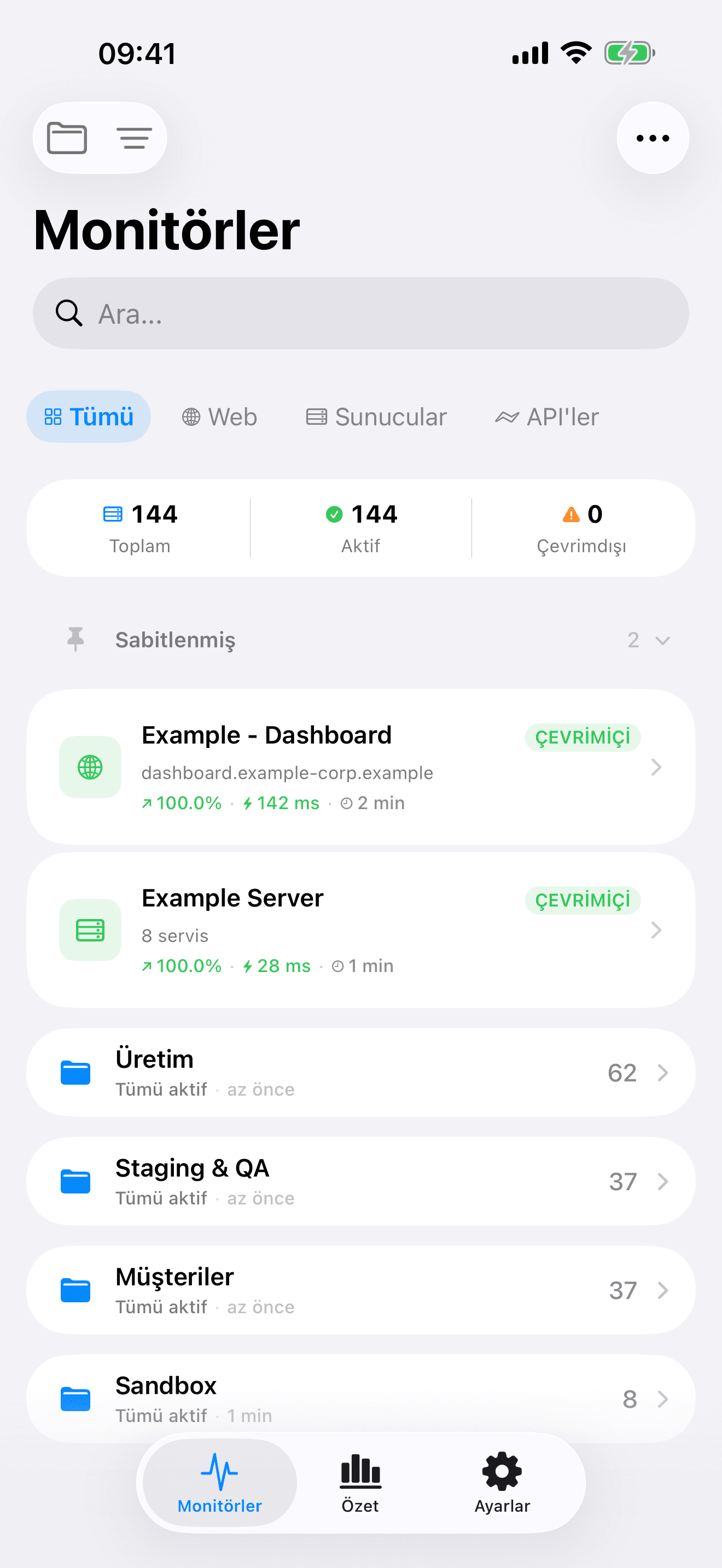Show the Sunucular category
Viewport: 722px width, 1568px height.
tap(376, 417)
